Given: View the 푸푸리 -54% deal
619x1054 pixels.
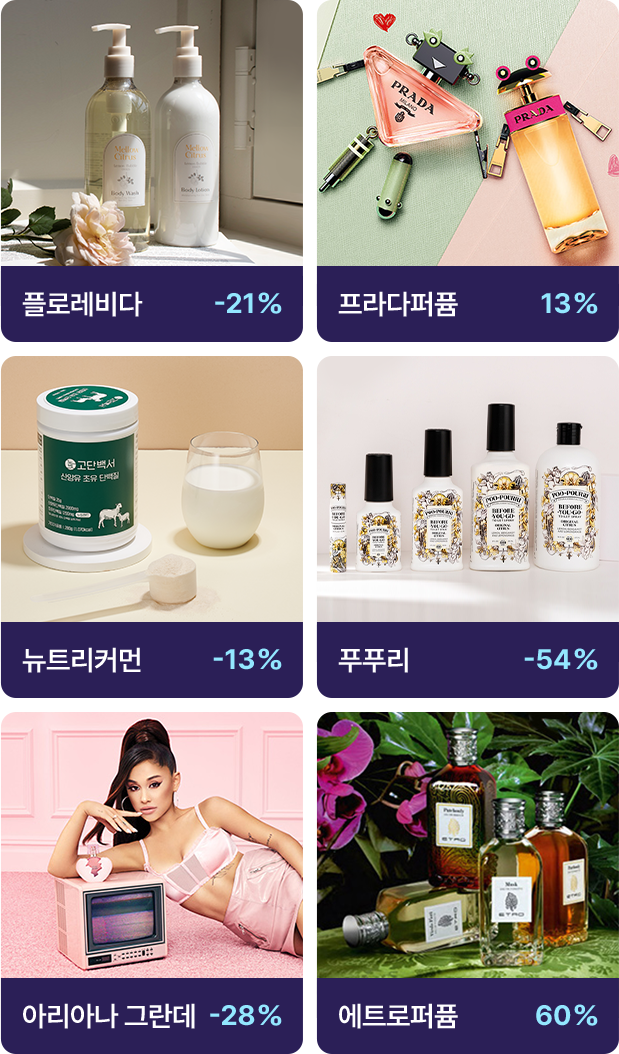Looking at the screenshot, I should [x=467, y=525].
